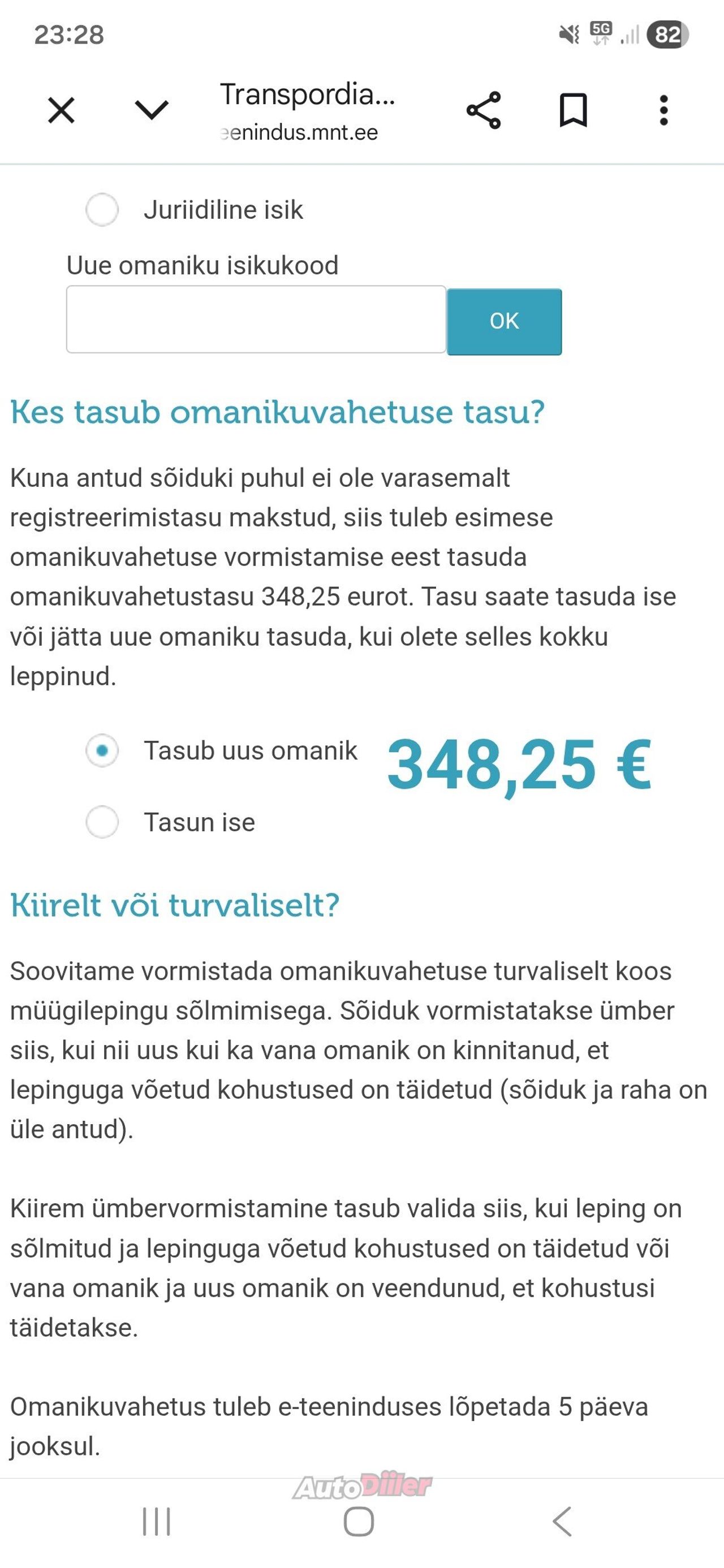The image size is (724, 1568).
Task: Return to the home screen
Action: [x=359, y=1522]
